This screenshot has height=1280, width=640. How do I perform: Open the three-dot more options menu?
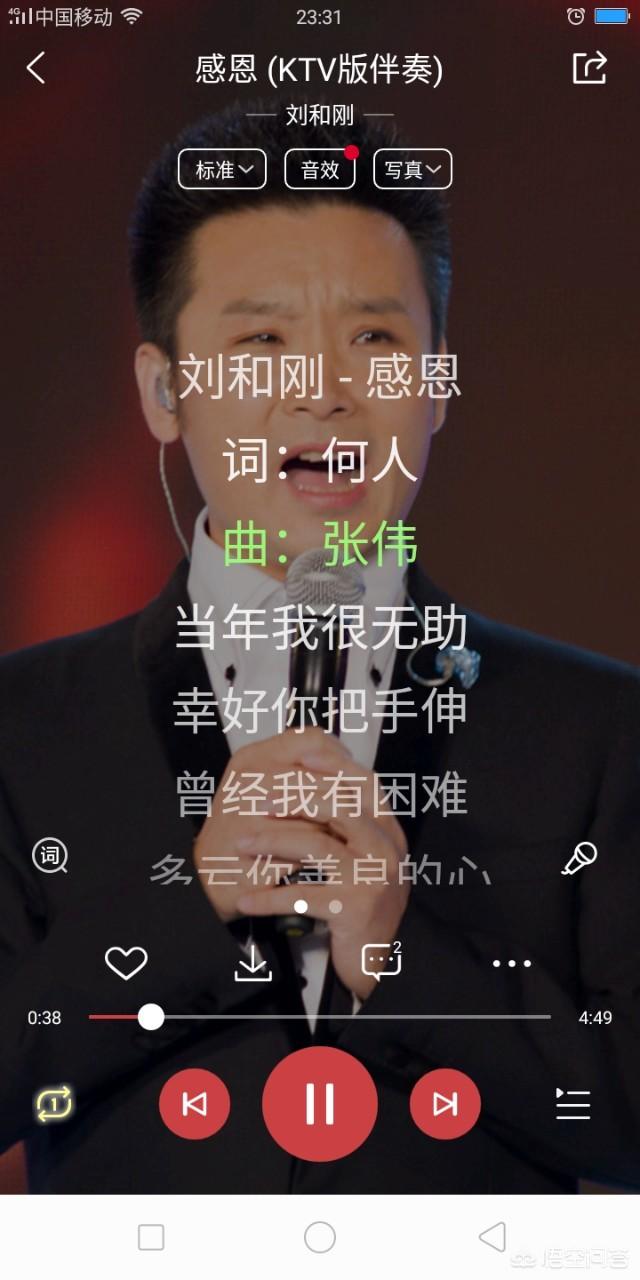511,964
